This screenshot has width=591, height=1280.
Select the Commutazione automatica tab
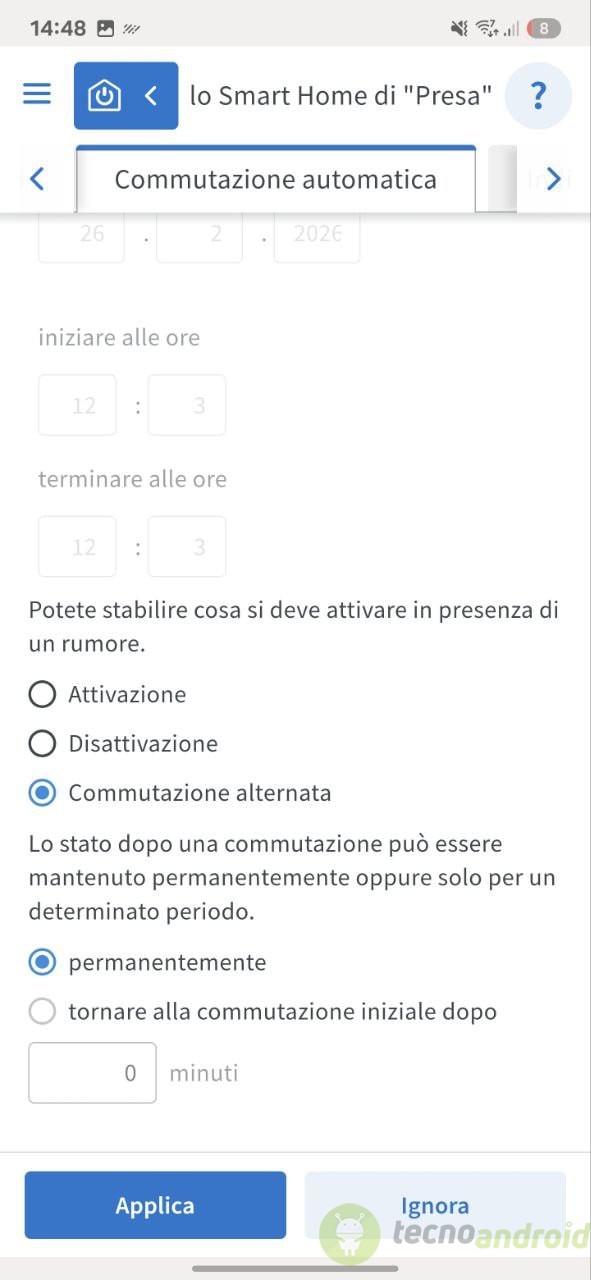pyautogui.click(x=276, y=180)
